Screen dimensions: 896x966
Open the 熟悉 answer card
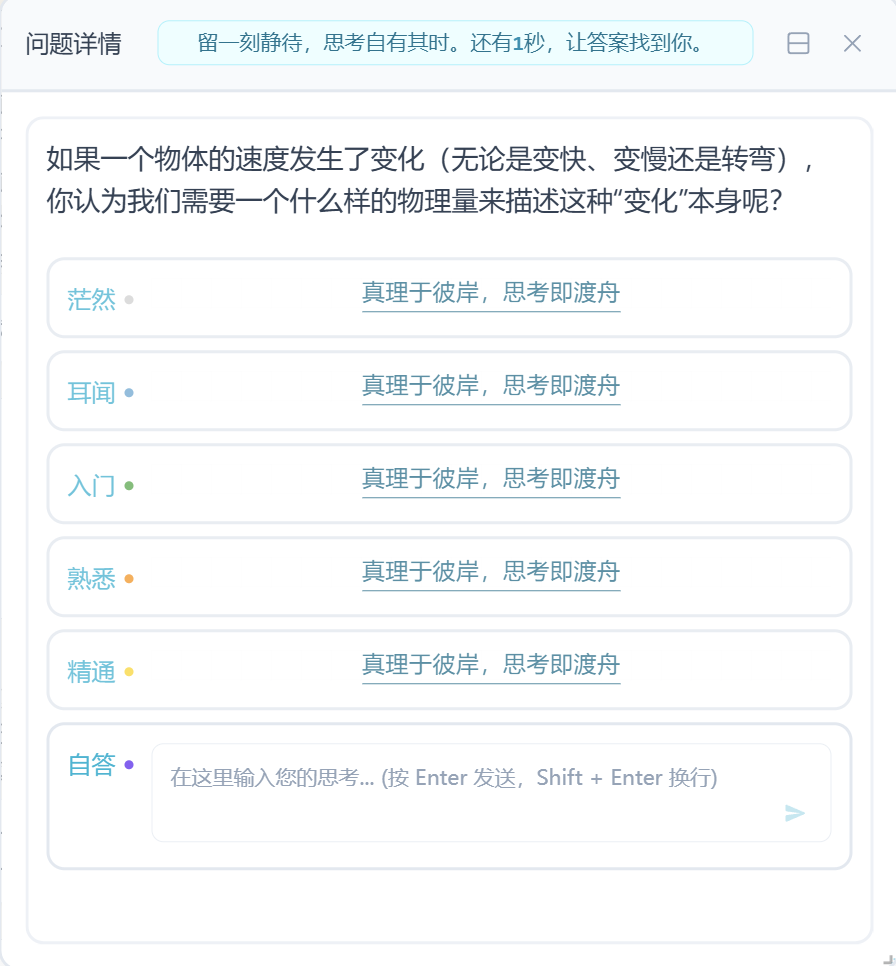pyautogui.click(x=449, y=577)
